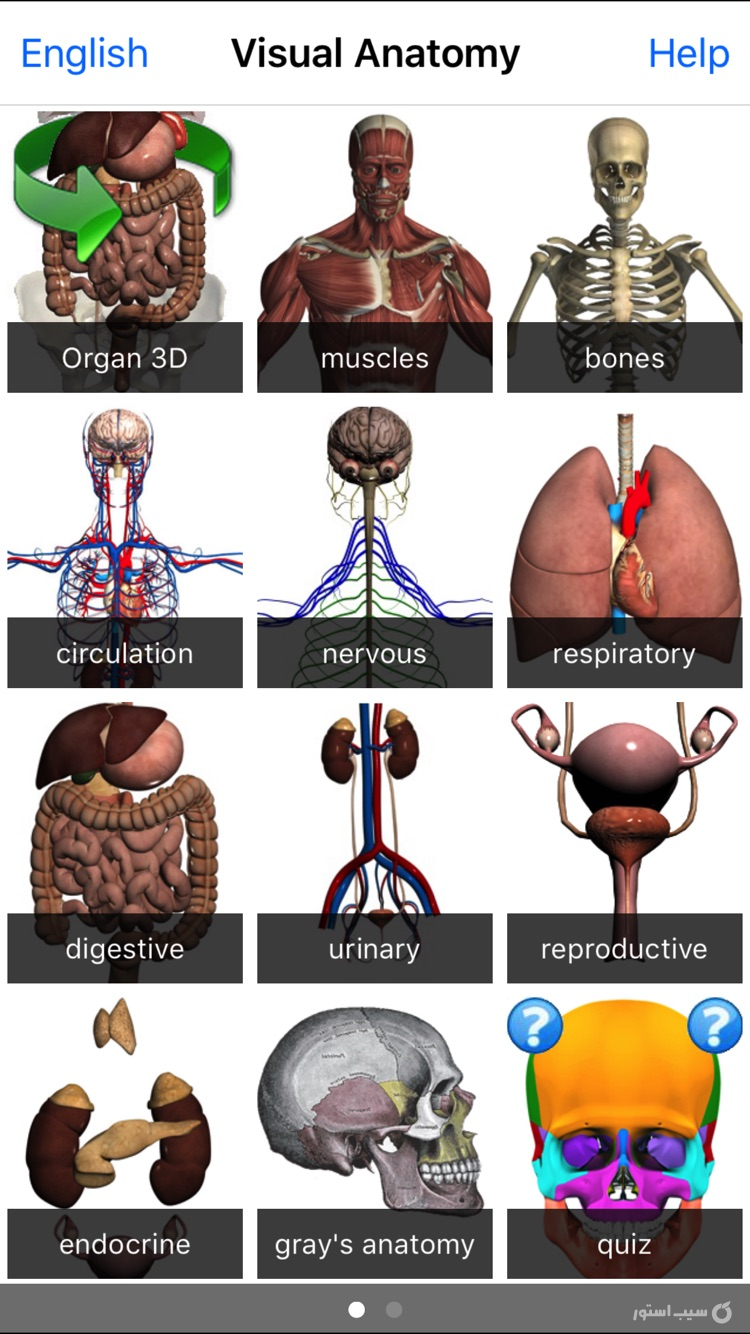Switch language via English option
This screenshot has height=1334, width=750.
[x=84, y=53]
